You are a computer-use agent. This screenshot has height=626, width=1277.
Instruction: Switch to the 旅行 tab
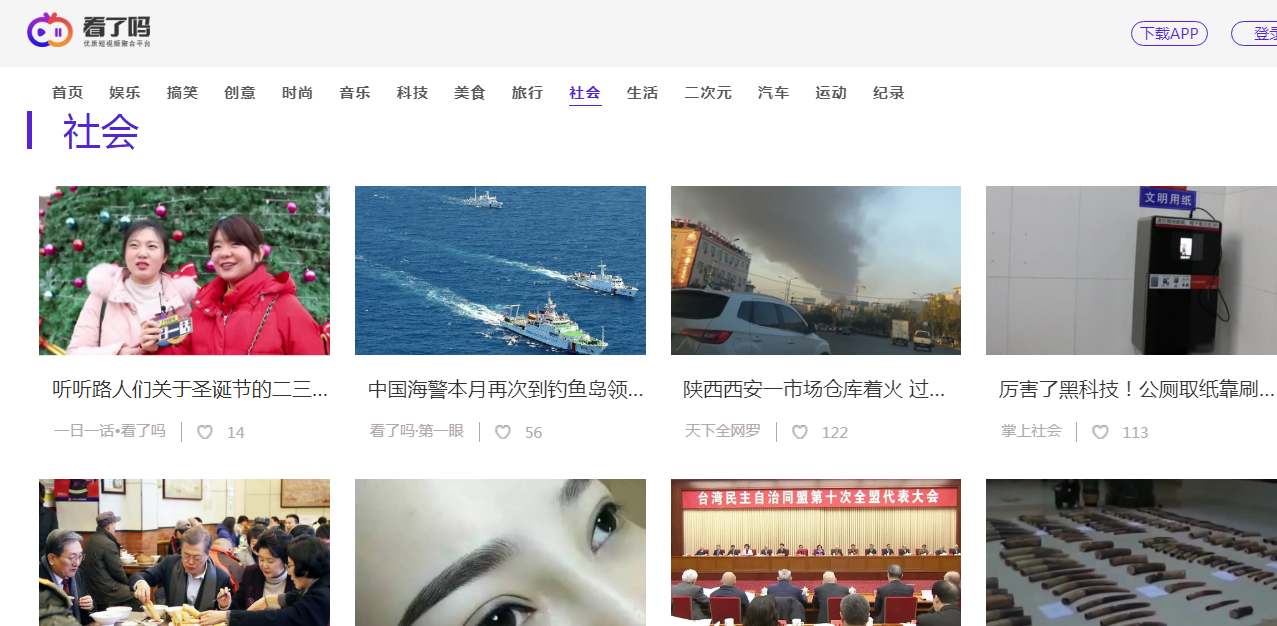click(x=527, y=93)
